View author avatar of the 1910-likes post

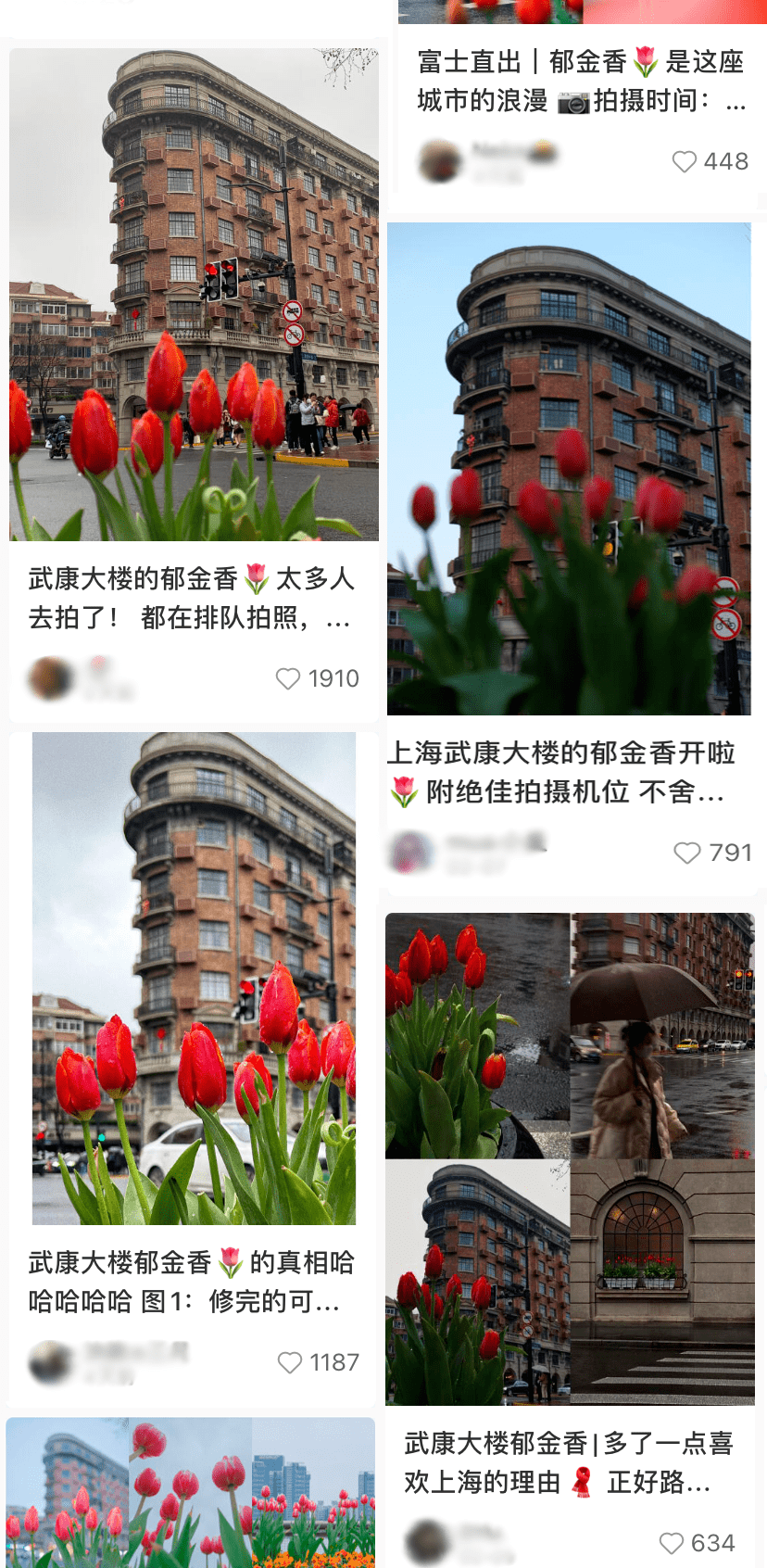pyautogui.click(x=51, y=678)
